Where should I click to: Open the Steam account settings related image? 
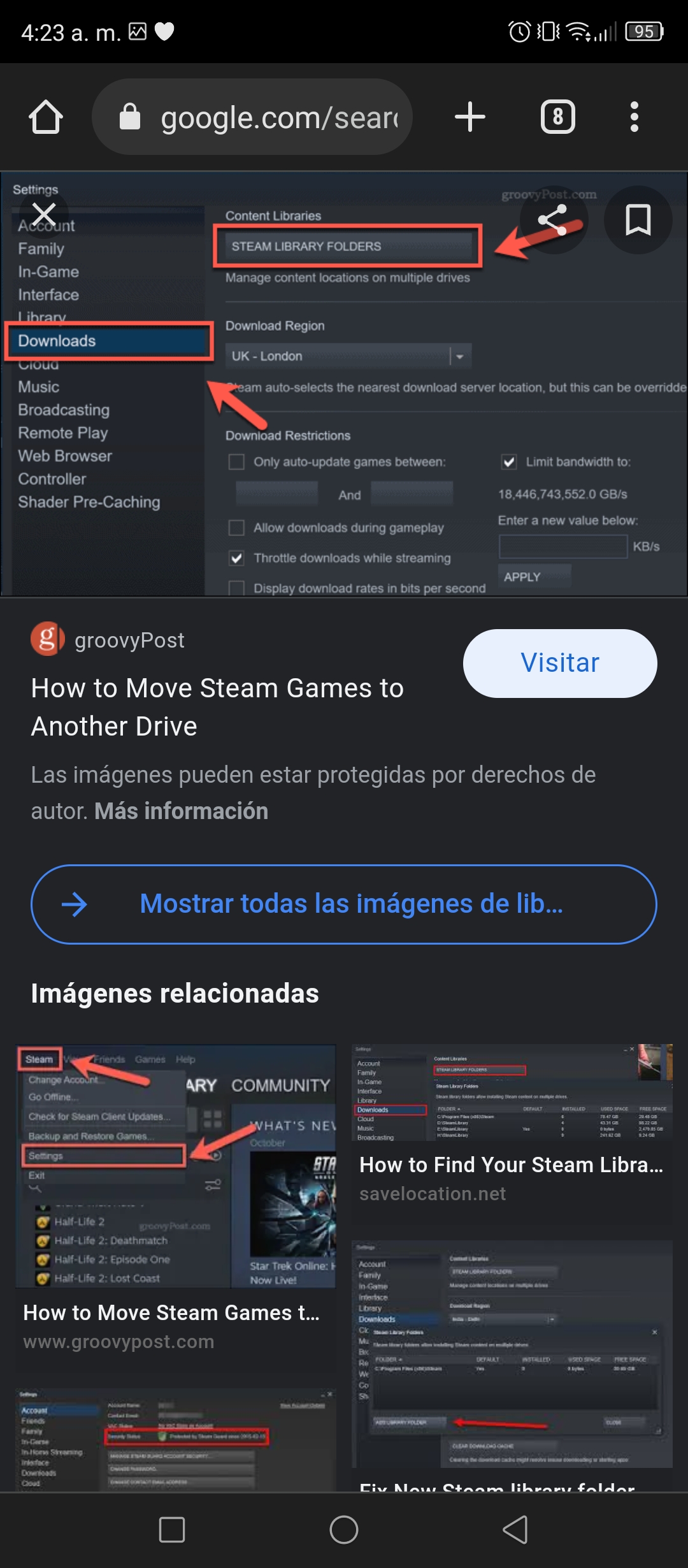click(x=176, y=1439)
